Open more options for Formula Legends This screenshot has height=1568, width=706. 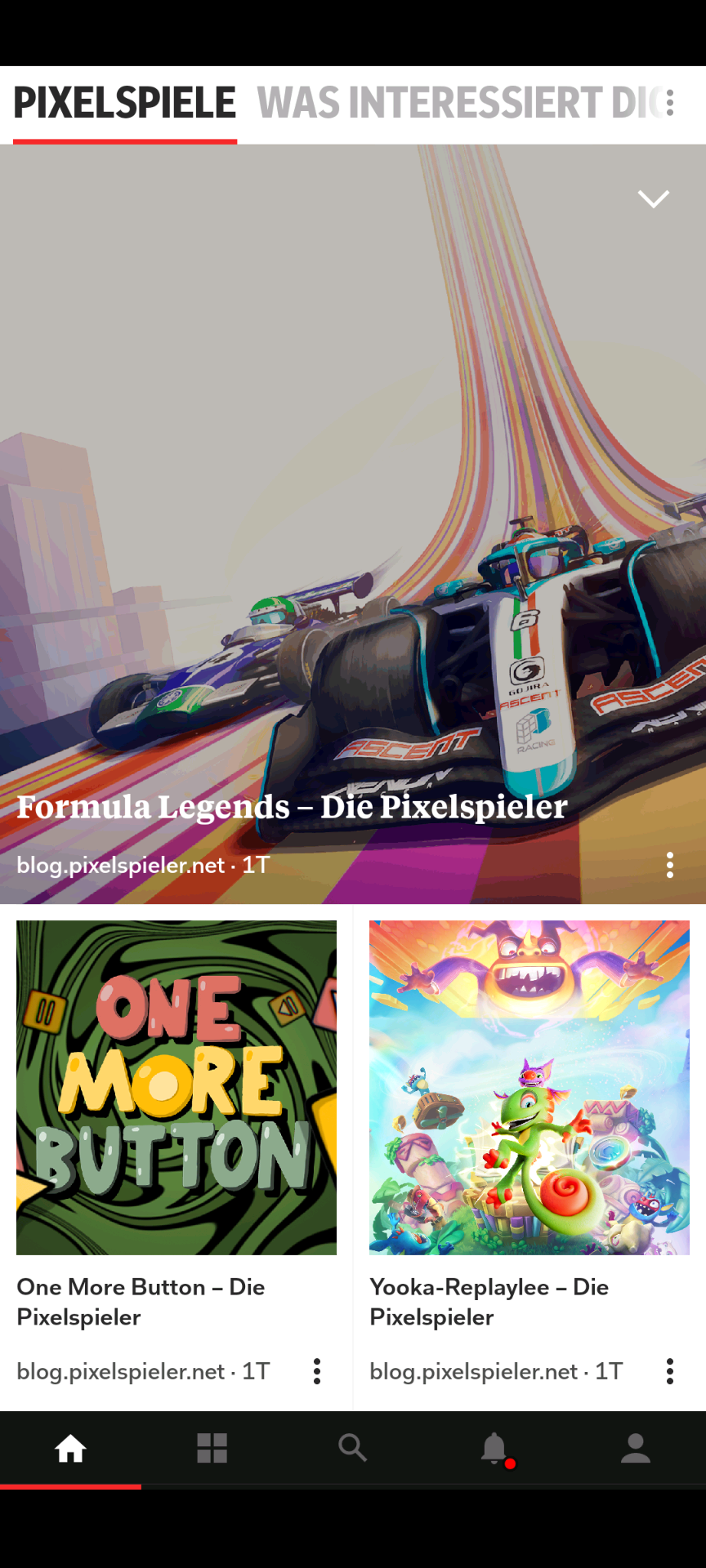[x=670, y=865]
